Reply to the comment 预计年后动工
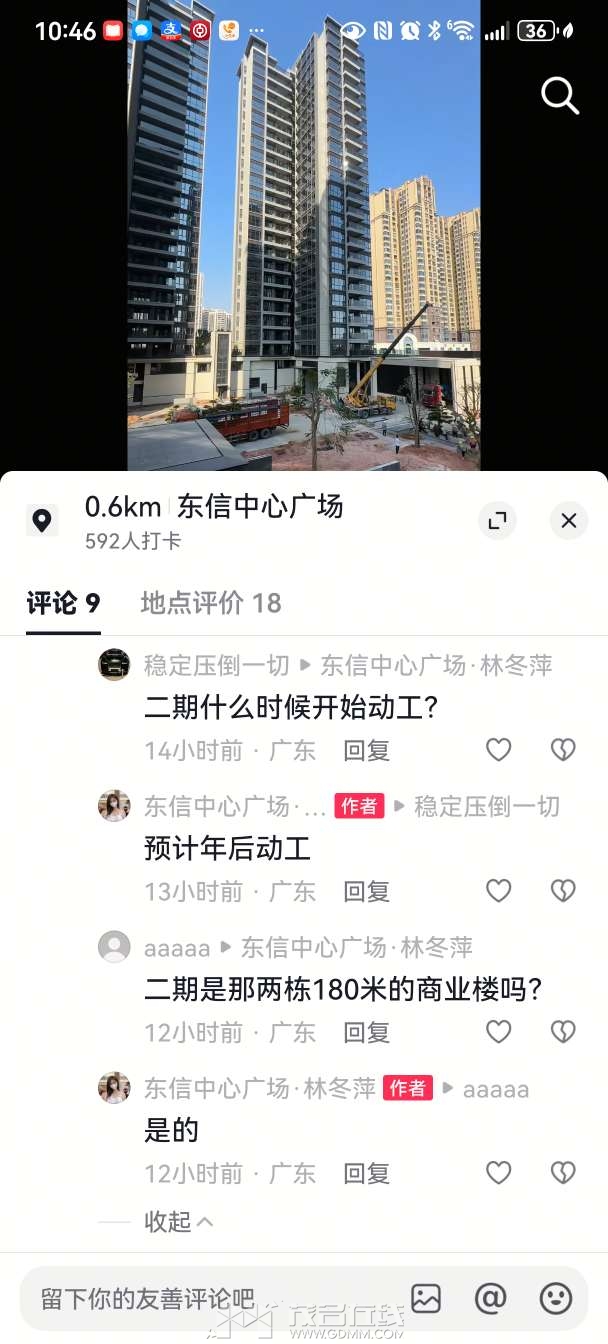608x1344 pixels. click(366, 891)
